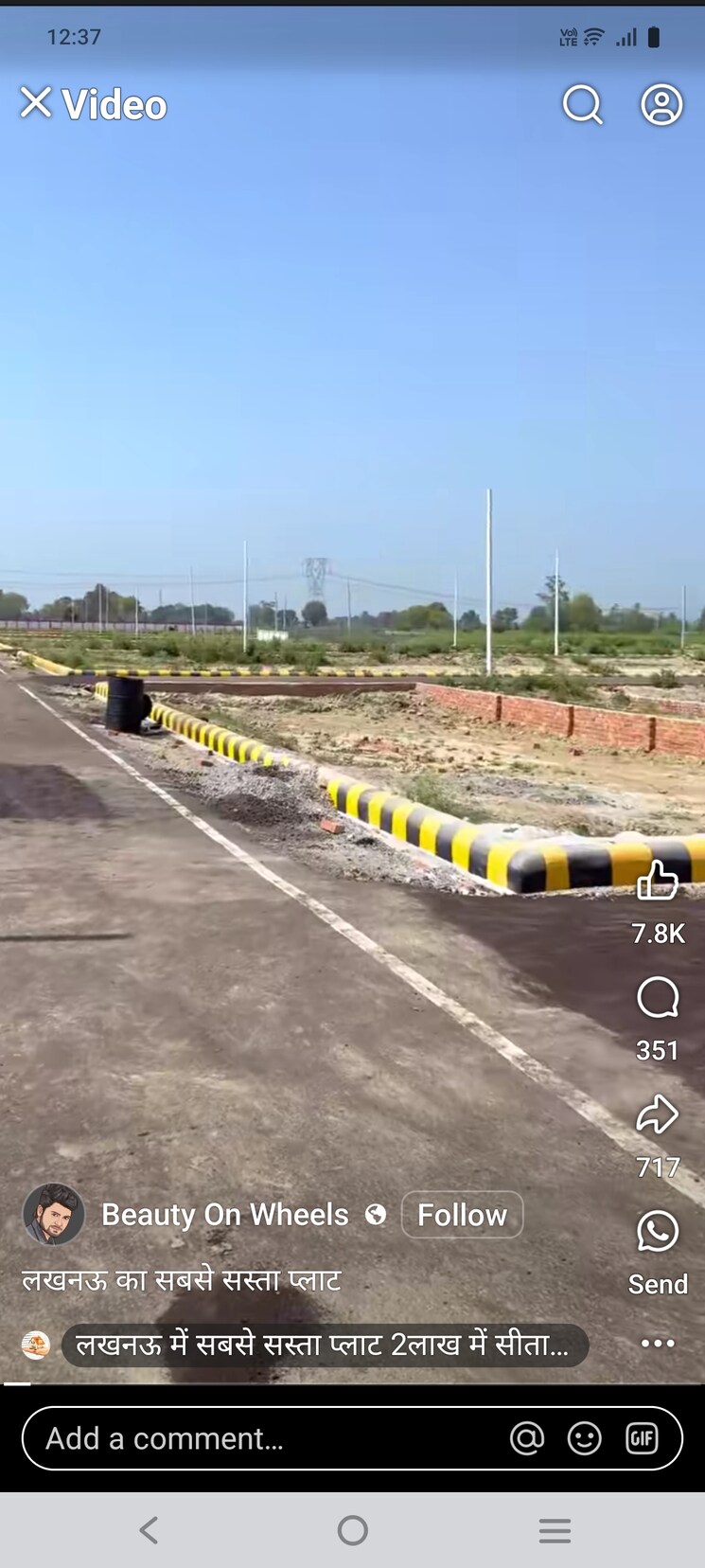Expand the truncated pinned comment text

322,1345
